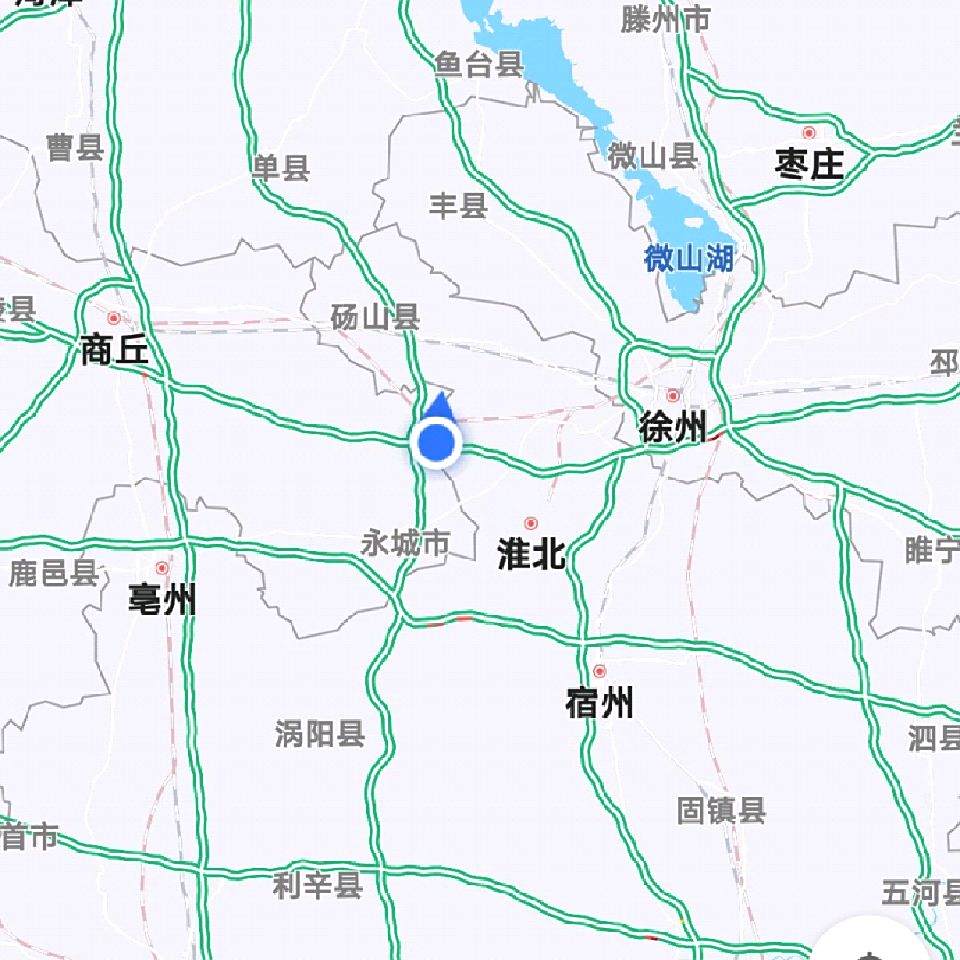Screen dimensions: 960x960
Task: Select the 徐州 city label on the map
Action: point(672,427)
